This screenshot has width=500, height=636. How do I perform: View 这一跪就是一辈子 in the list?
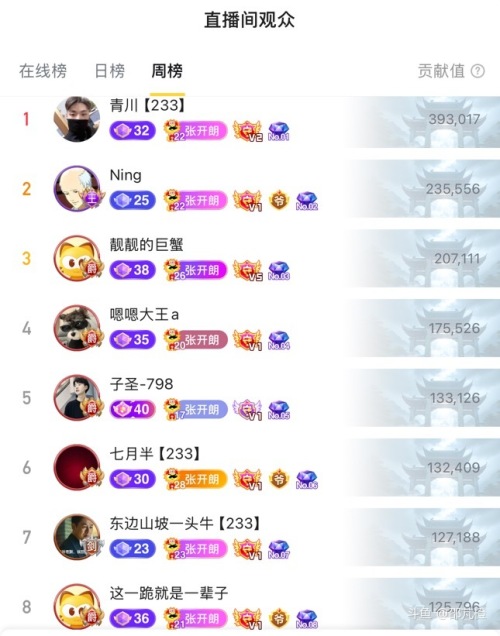coord(250,604)
